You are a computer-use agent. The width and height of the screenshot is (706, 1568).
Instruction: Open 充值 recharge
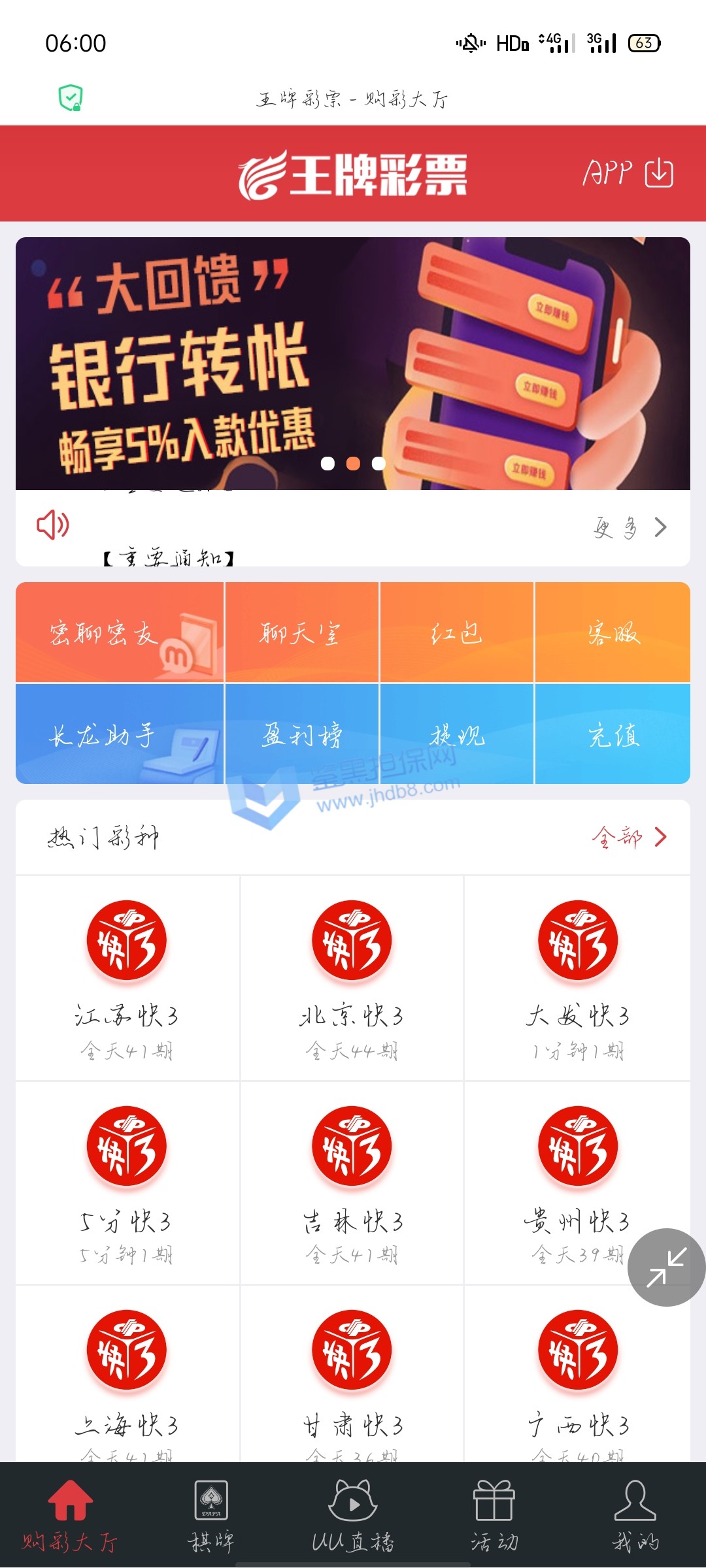click(x=613, y=734)
